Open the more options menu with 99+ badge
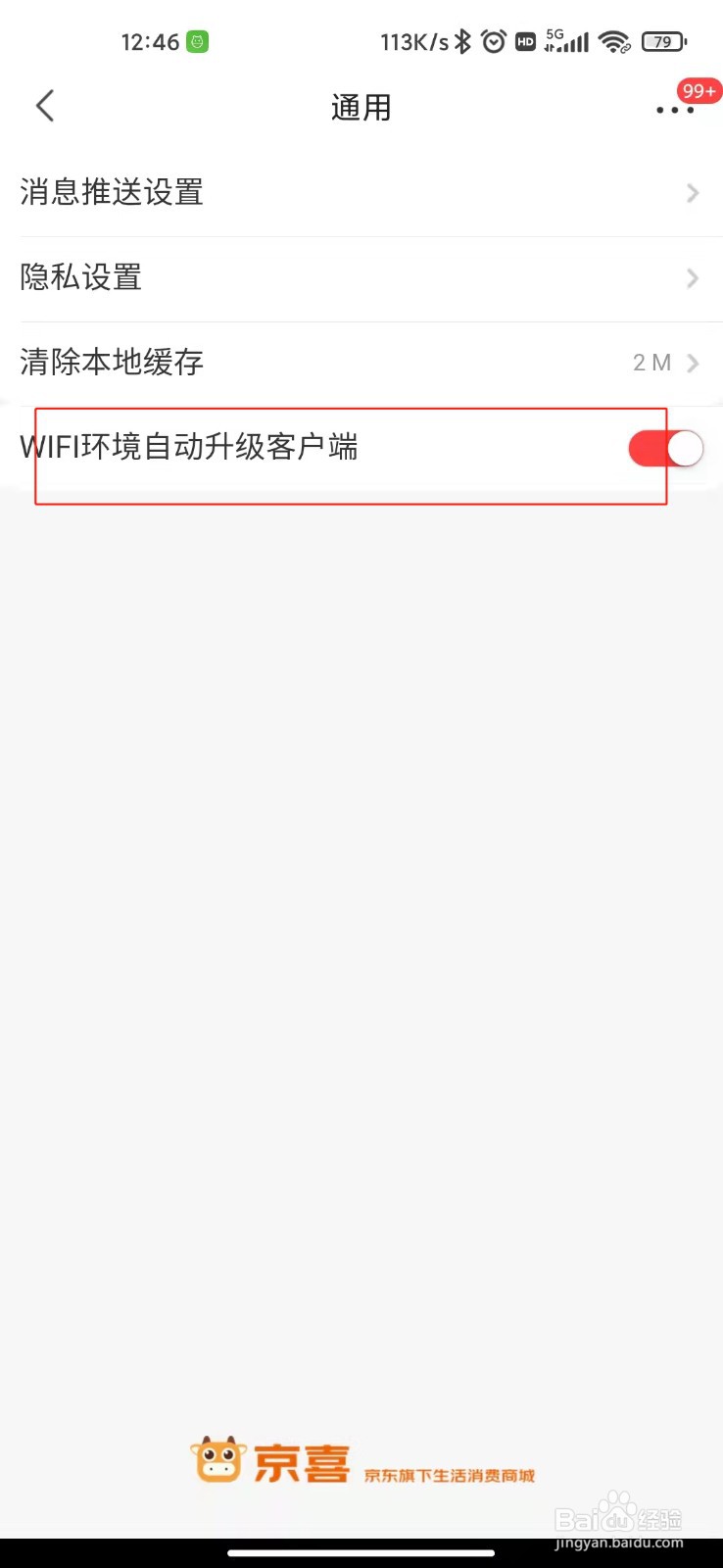 [x=673, y=110]
